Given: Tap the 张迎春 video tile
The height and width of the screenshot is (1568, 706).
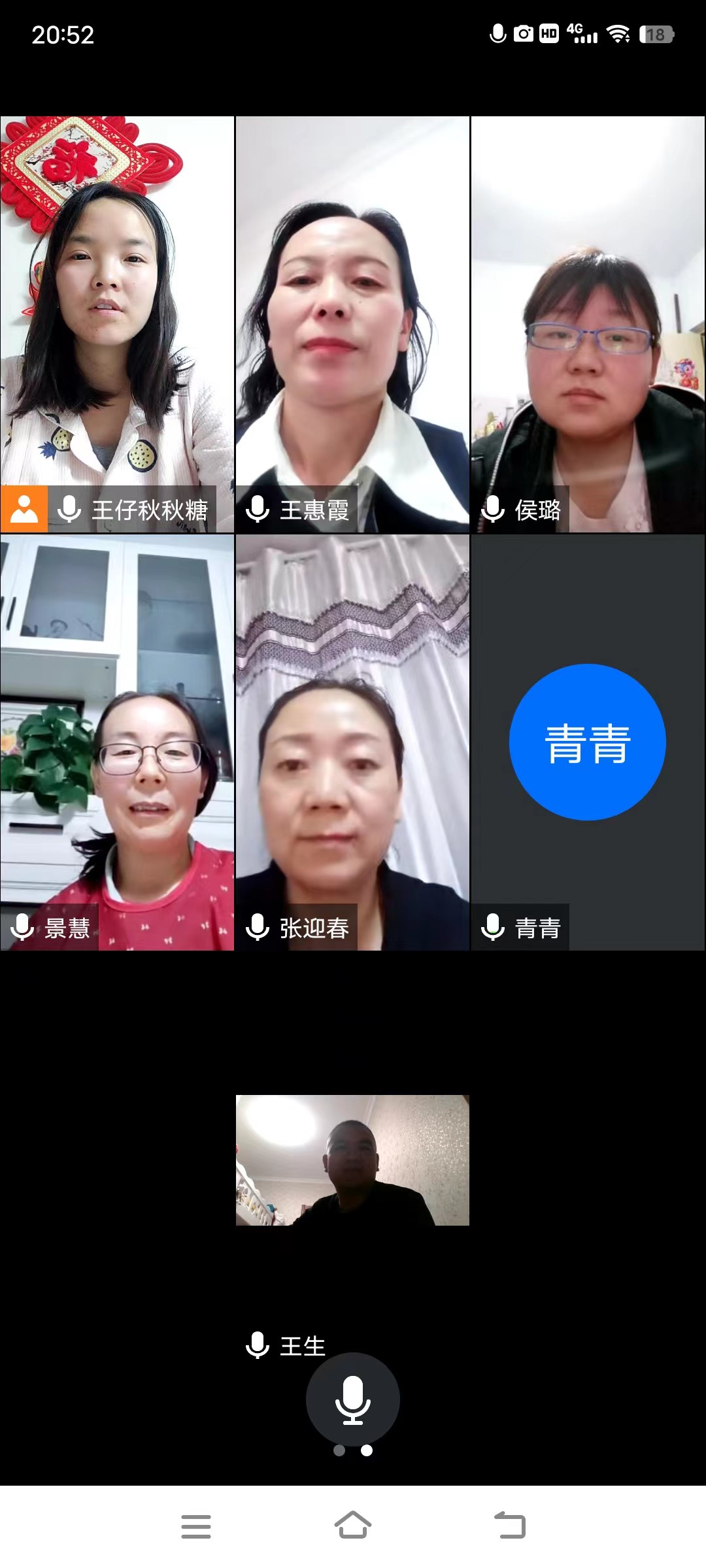Looking at the screenshot, I should coord(352,742).
